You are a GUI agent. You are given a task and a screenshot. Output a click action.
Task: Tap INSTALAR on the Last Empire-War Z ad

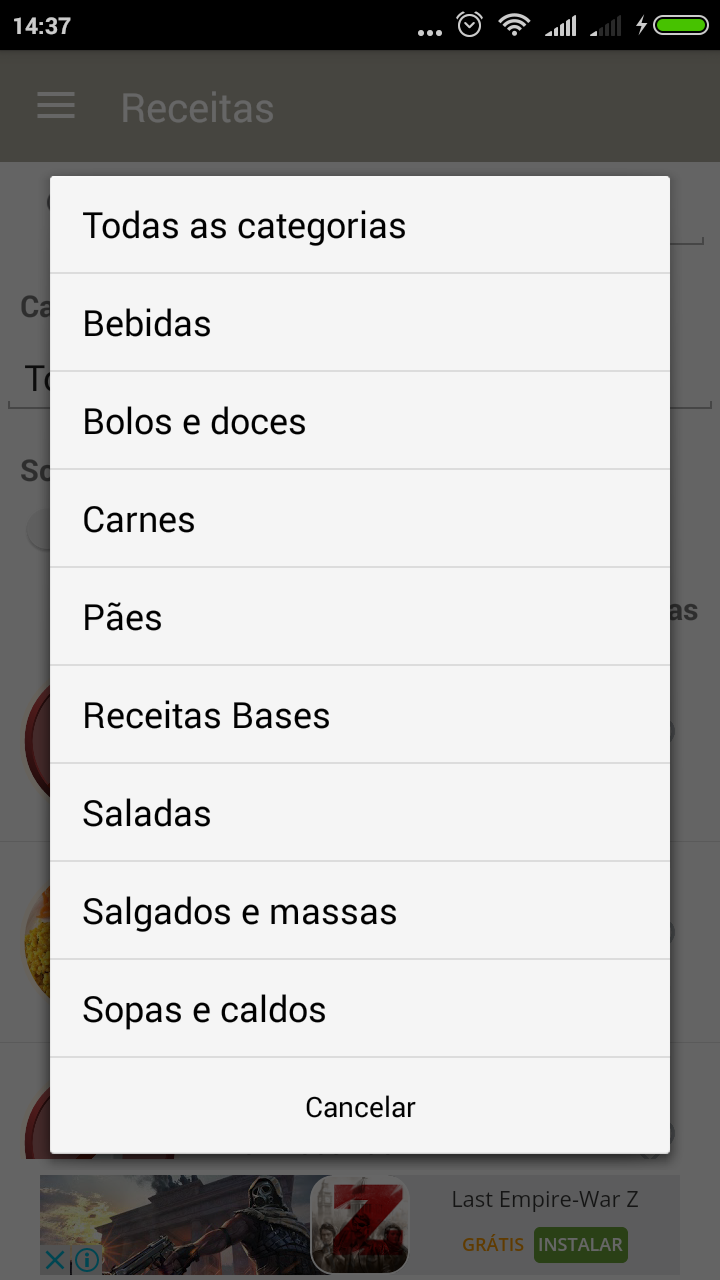581,1245
